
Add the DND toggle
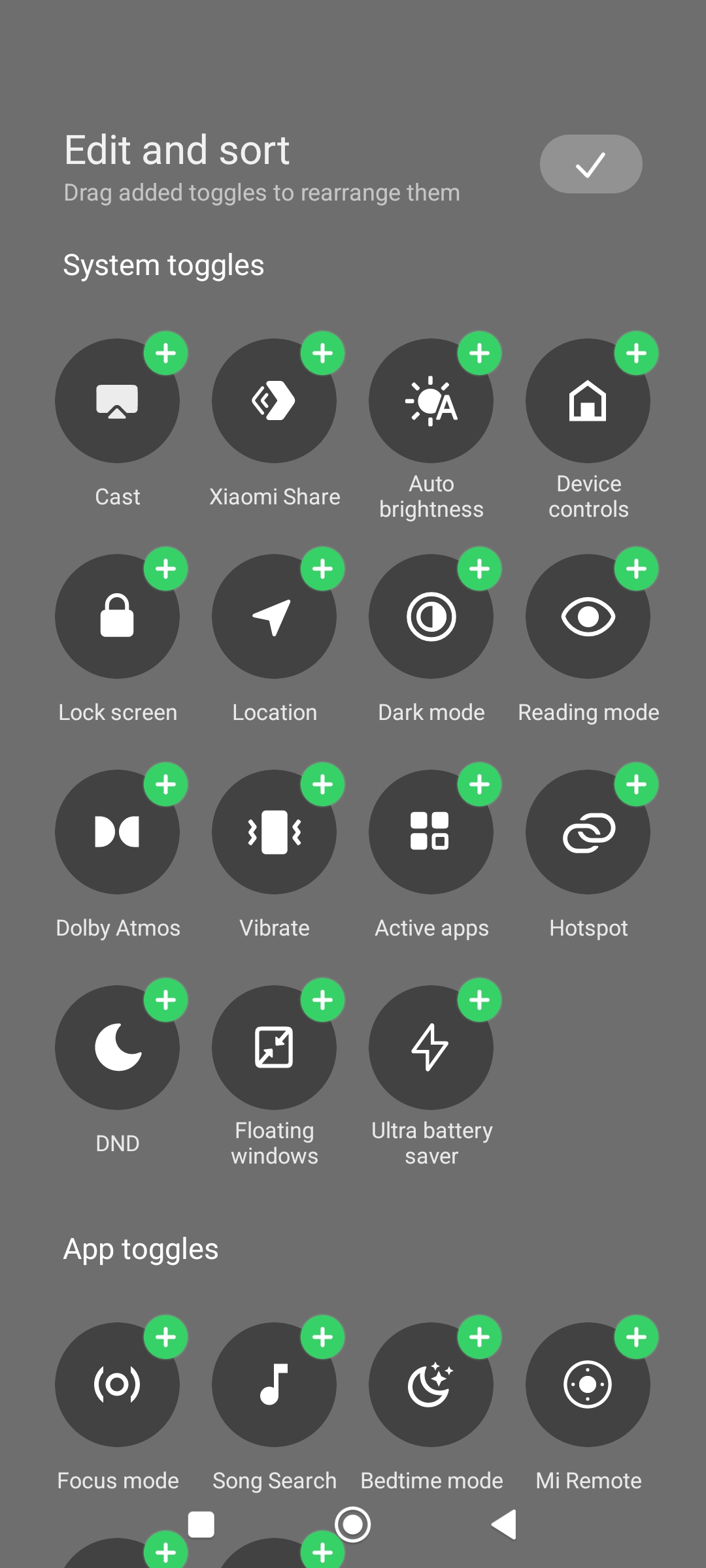[165, 1000]
